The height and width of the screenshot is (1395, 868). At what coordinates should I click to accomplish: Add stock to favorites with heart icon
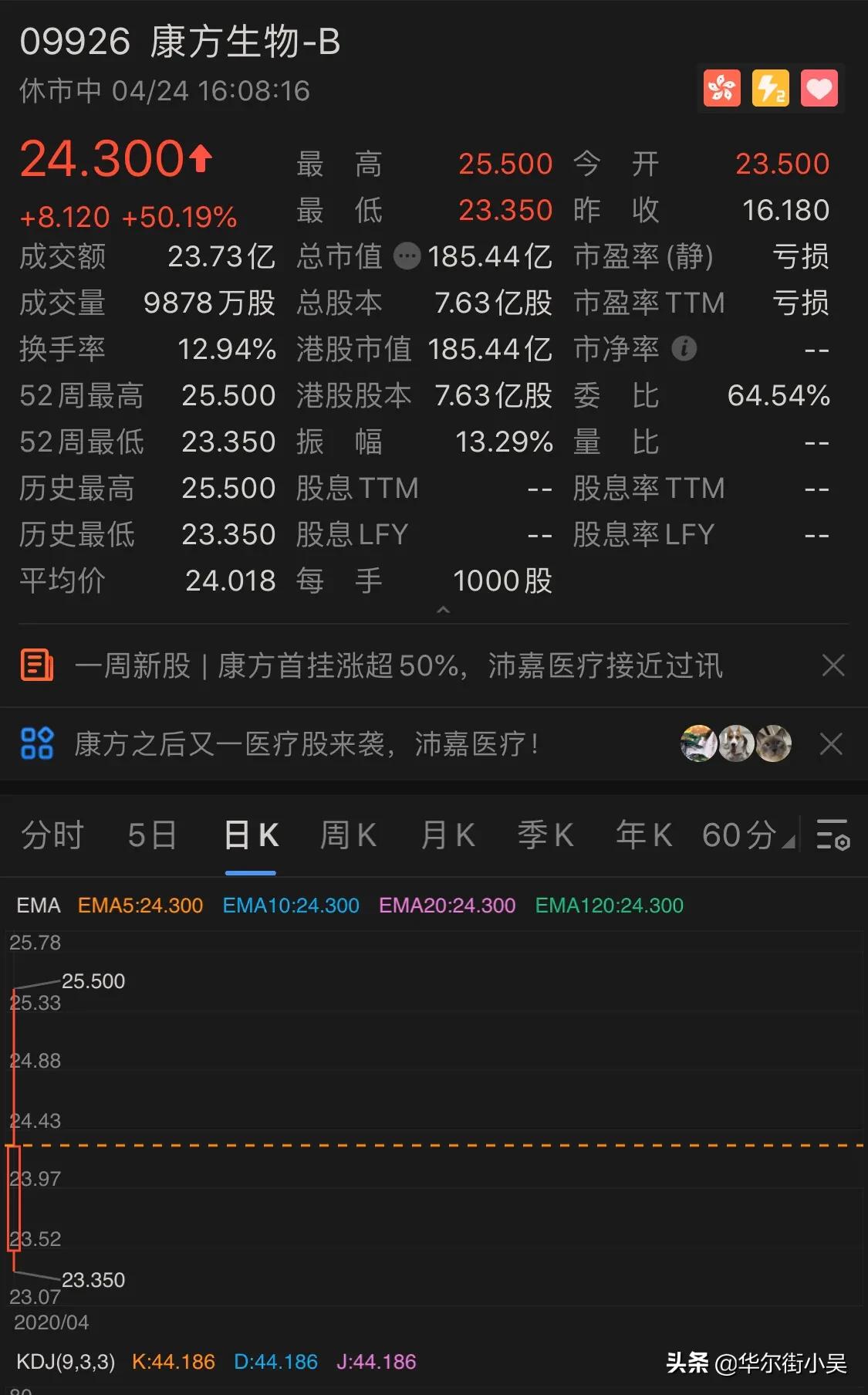click(820, 88)
